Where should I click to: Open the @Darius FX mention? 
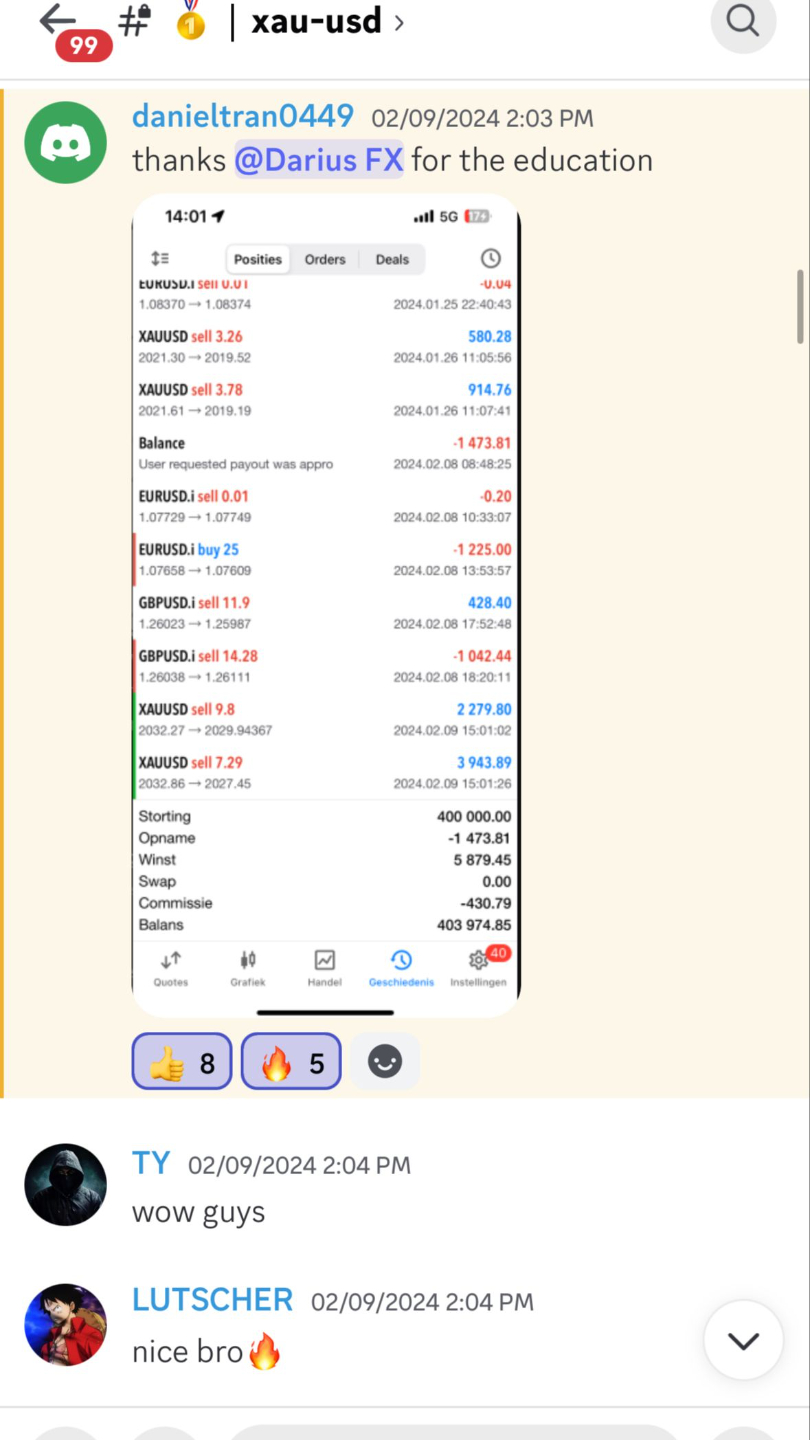[x=319, y=160]
